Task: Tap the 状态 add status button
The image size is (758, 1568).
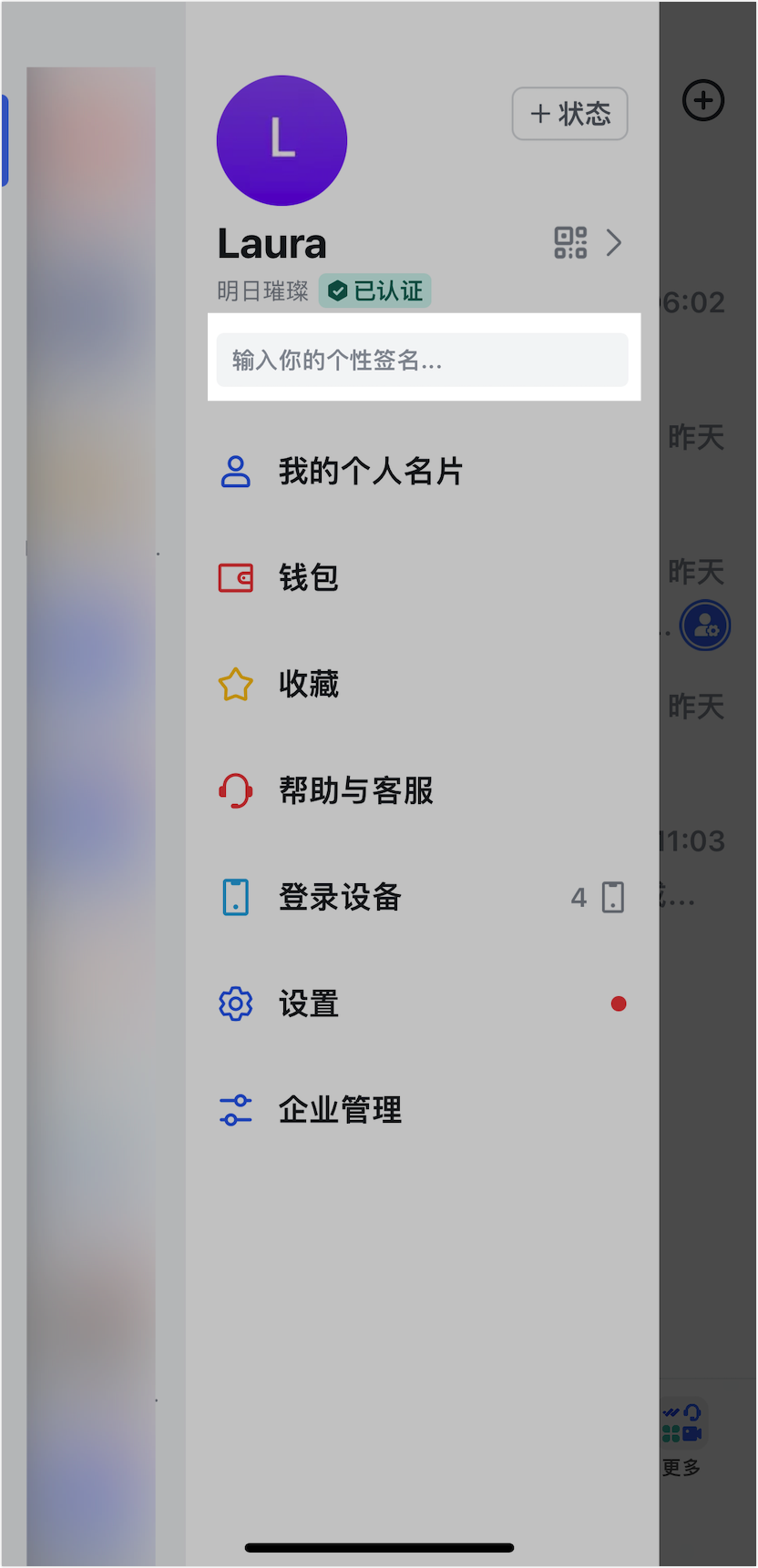Action: tap(569, 114)
